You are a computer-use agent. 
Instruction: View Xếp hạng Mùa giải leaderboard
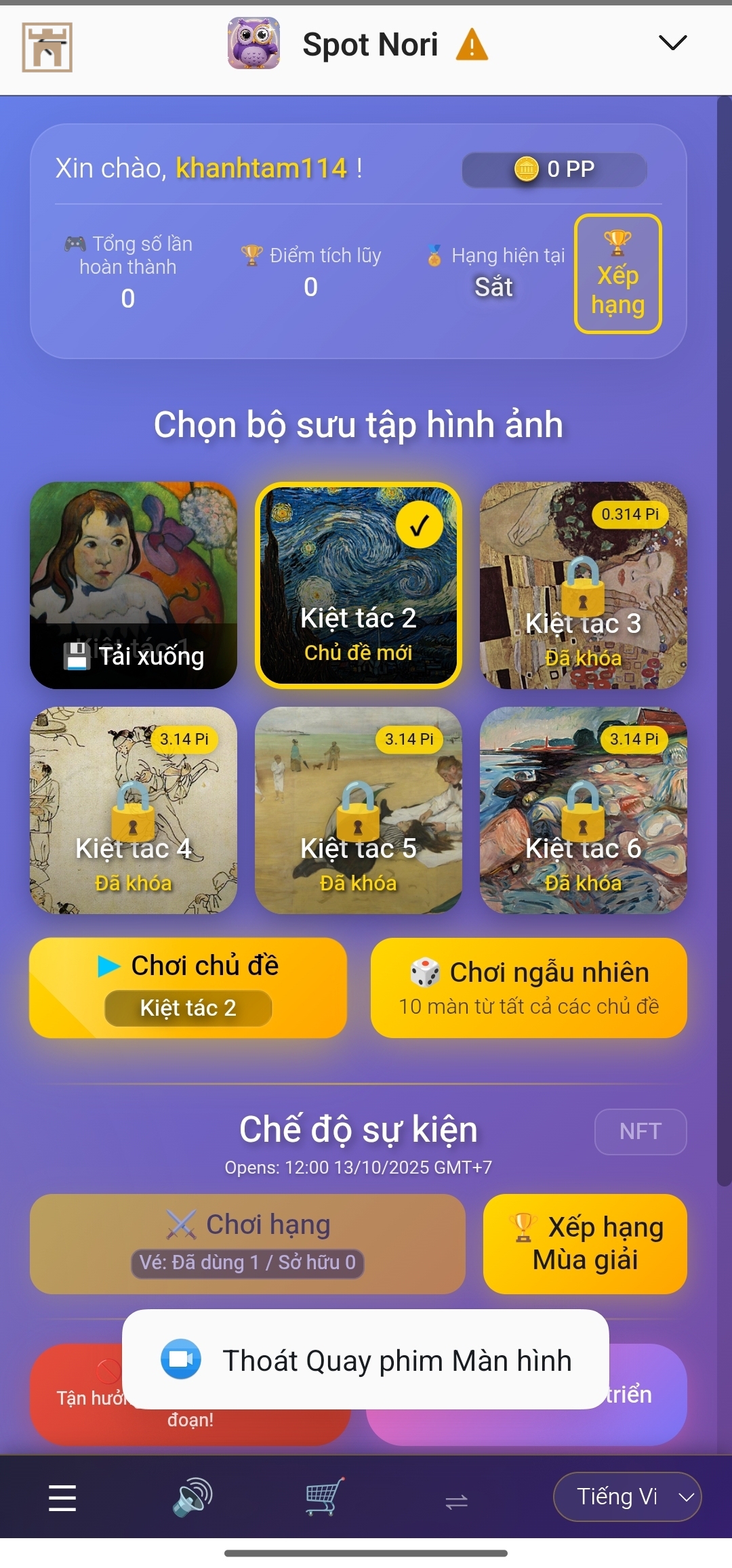585,1243
